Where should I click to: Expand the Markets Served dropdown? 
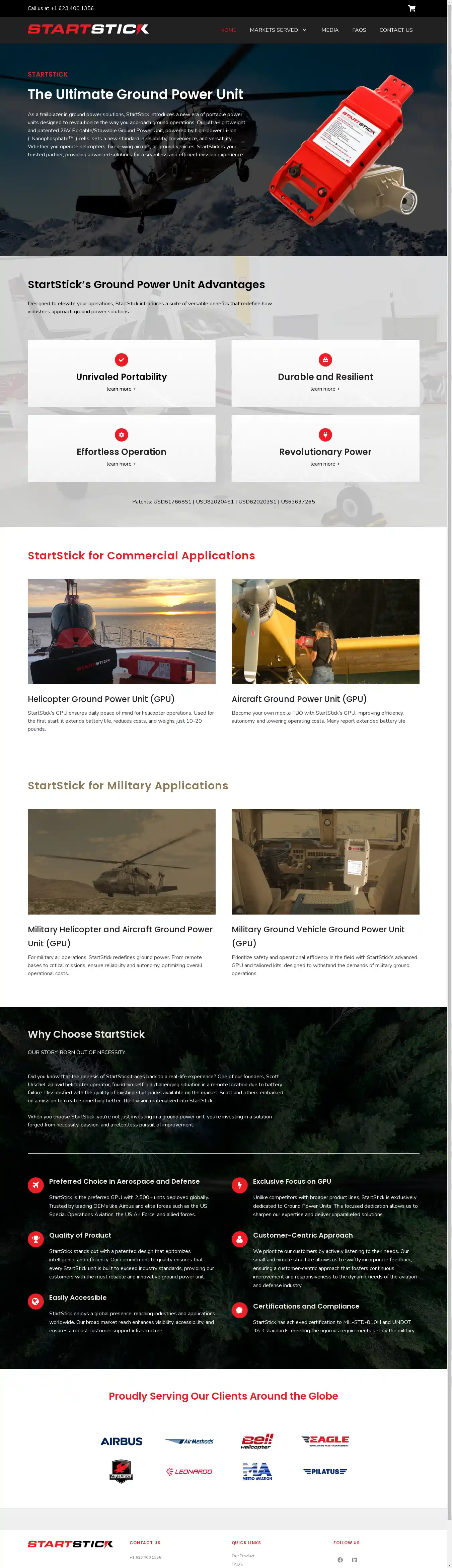pos(278,30)
